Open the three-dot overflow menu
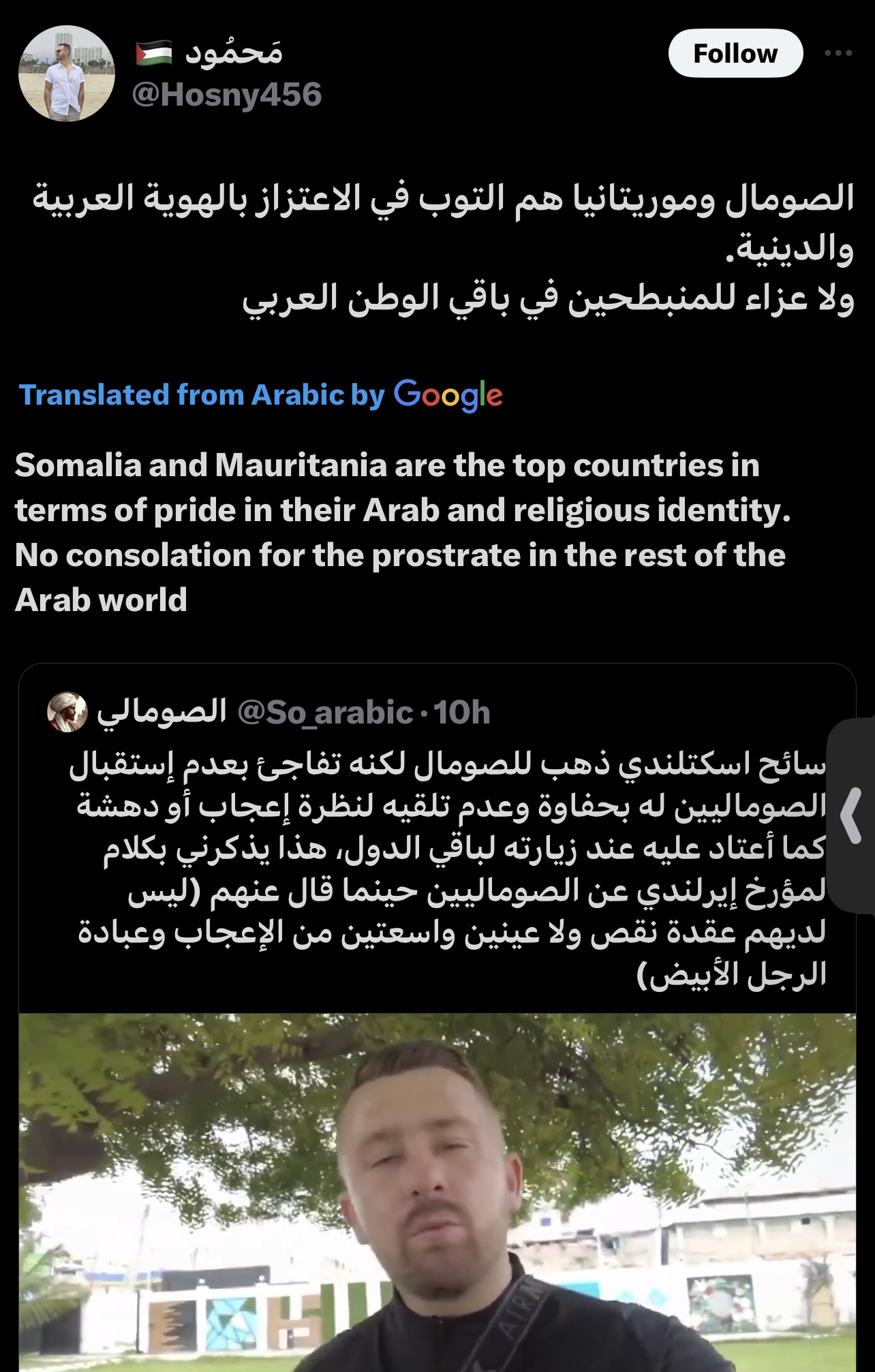The image size is (875, 1372). click(x=838, y=53)
